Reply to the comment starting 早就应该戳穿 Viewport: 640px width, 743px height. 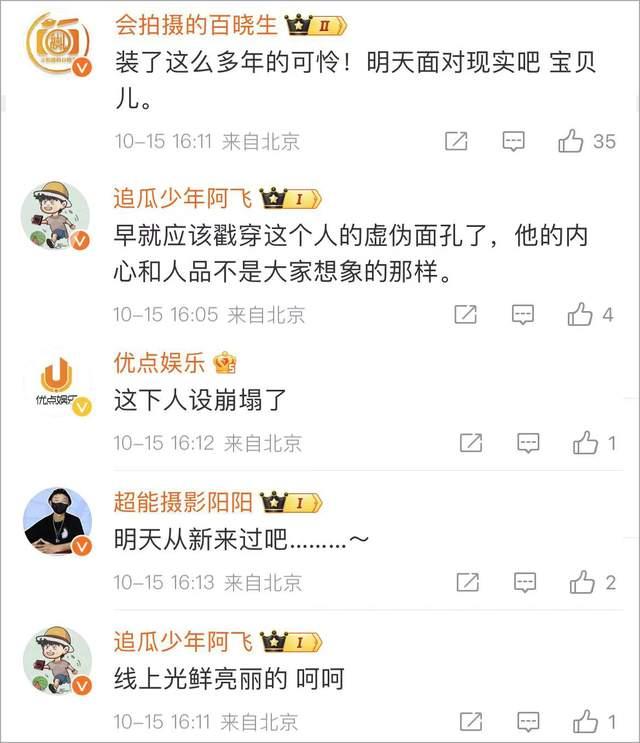pos(522,315)
